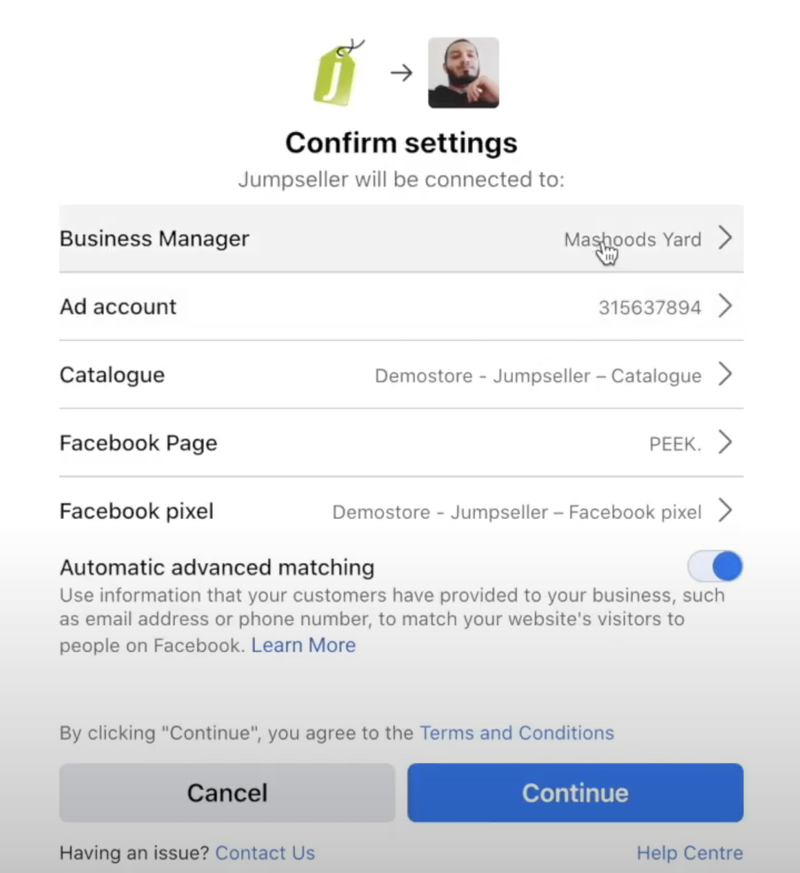Read the Terms and Conditions

coord(516,733)
